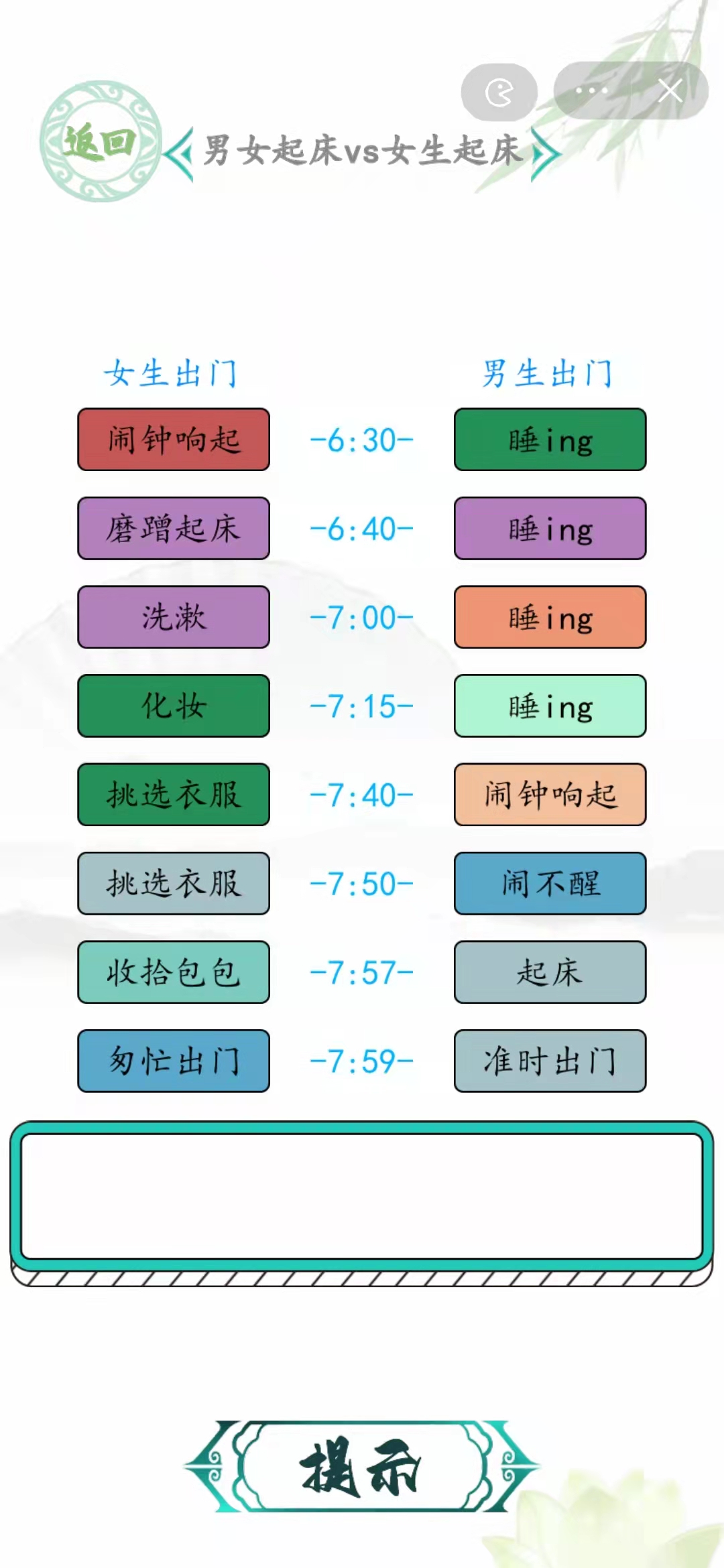Tap the 匆忙出门 tile
724x1568 pixels.
[174, 1061]
